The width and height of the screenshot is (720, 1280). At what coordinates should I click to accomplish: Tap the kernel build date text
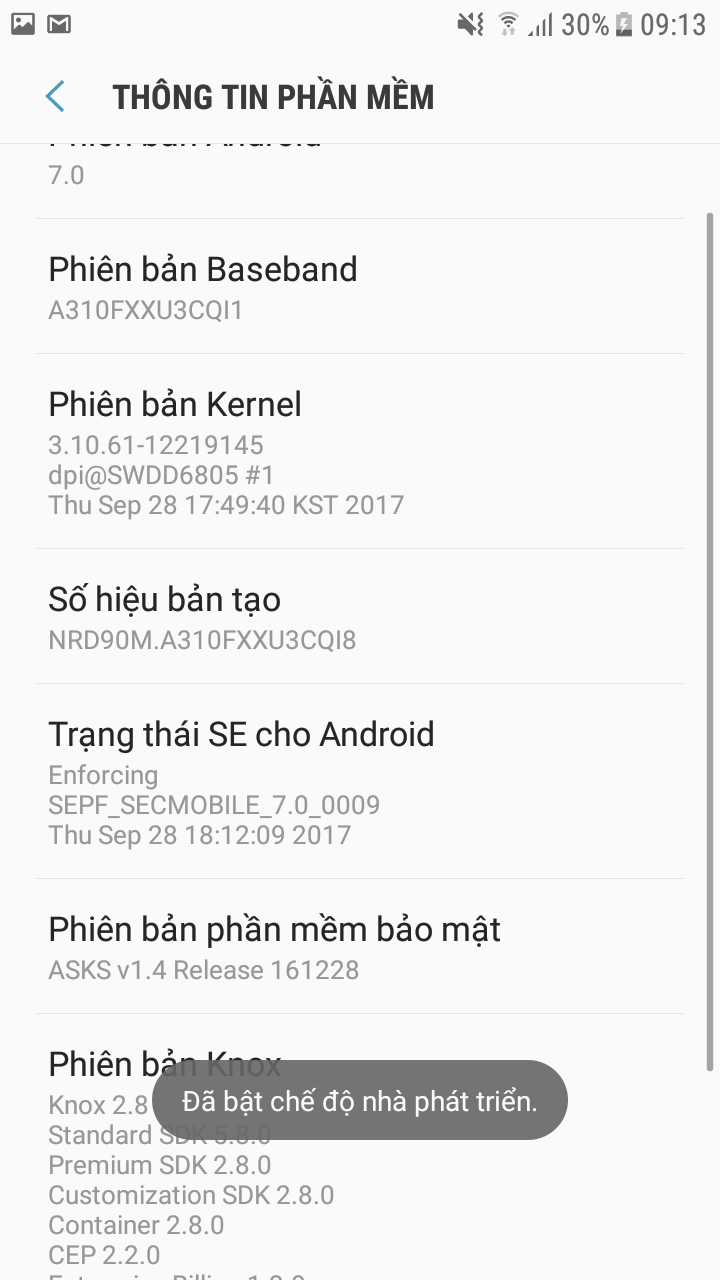226,505
